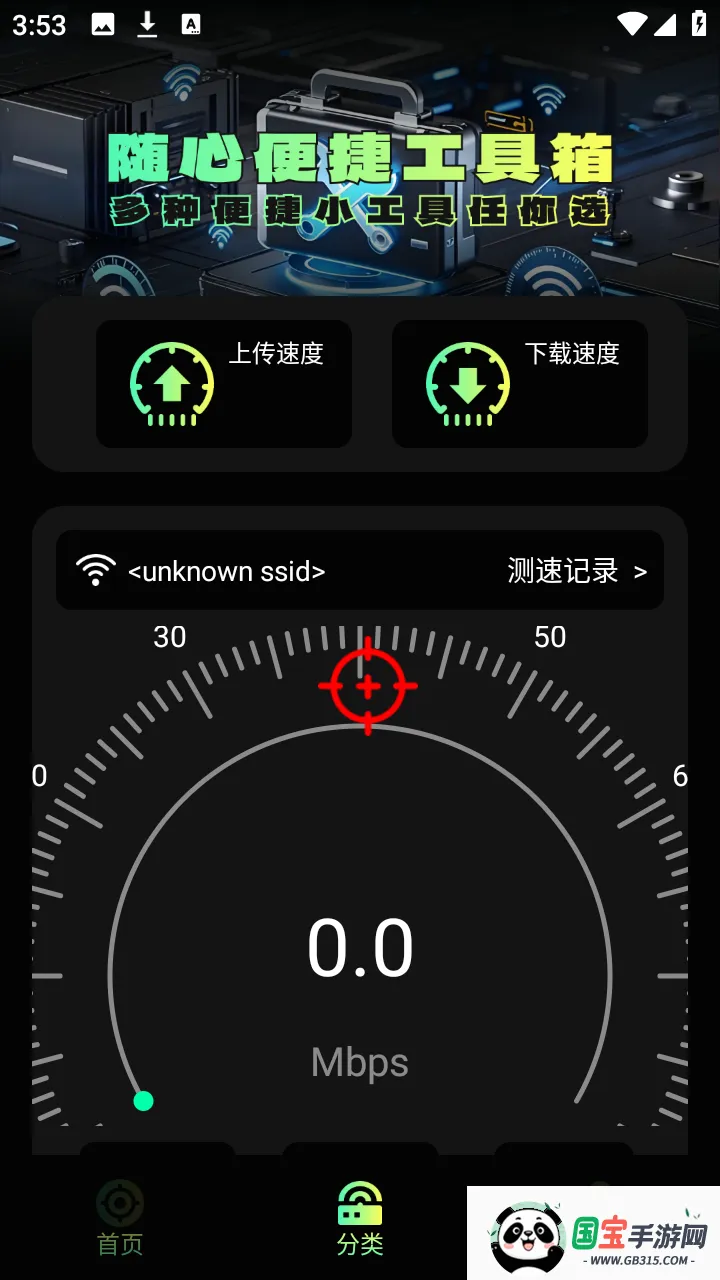Tap the download arrow icon in status bar
Screen dimensions: 720x1280
click(147, 24)
